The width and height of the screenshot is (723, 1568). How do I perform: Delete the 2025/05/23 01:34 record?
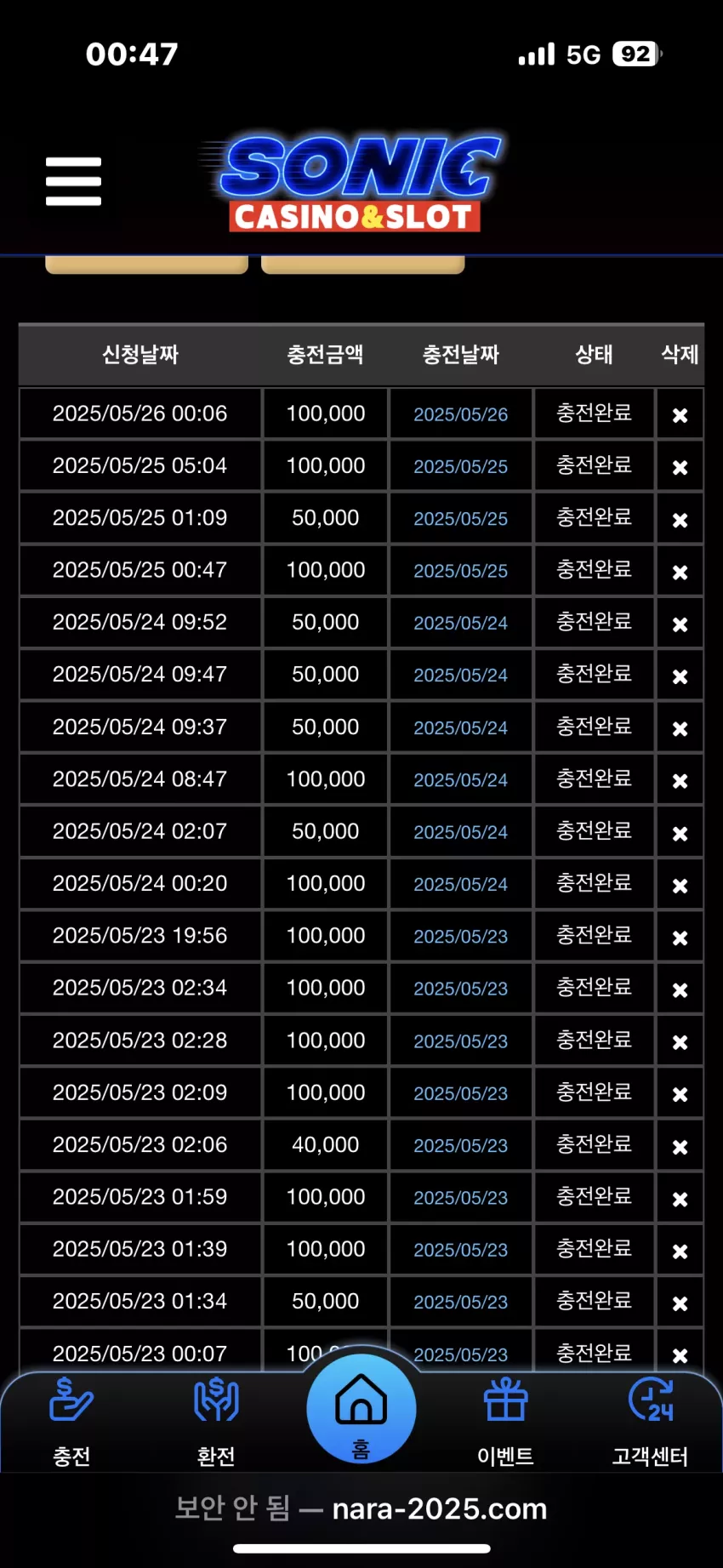680,1303
